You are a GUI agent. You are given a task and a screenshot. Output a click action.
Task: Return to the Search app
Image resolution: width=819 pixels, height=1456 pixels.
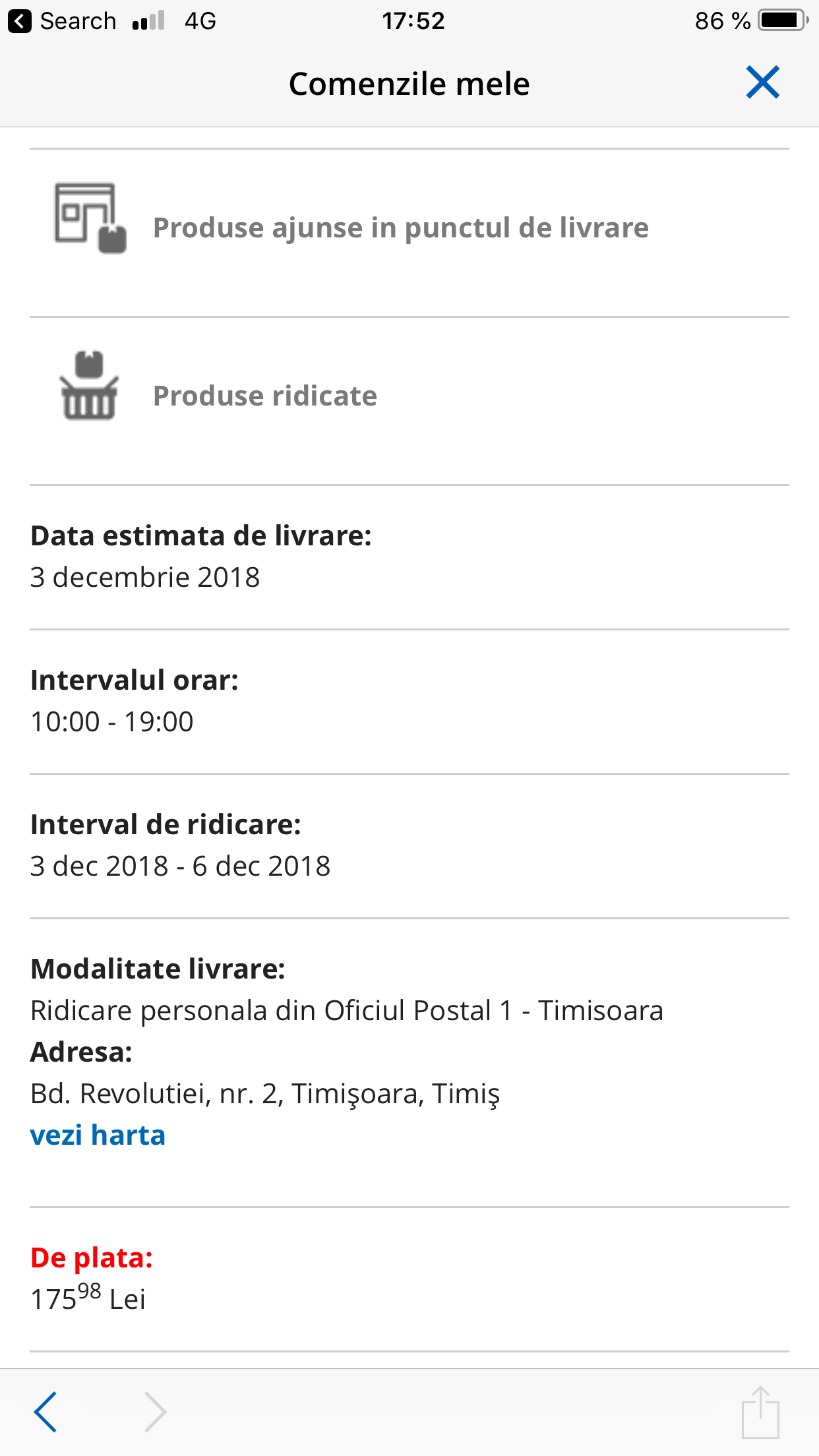(x=63, y=21)
